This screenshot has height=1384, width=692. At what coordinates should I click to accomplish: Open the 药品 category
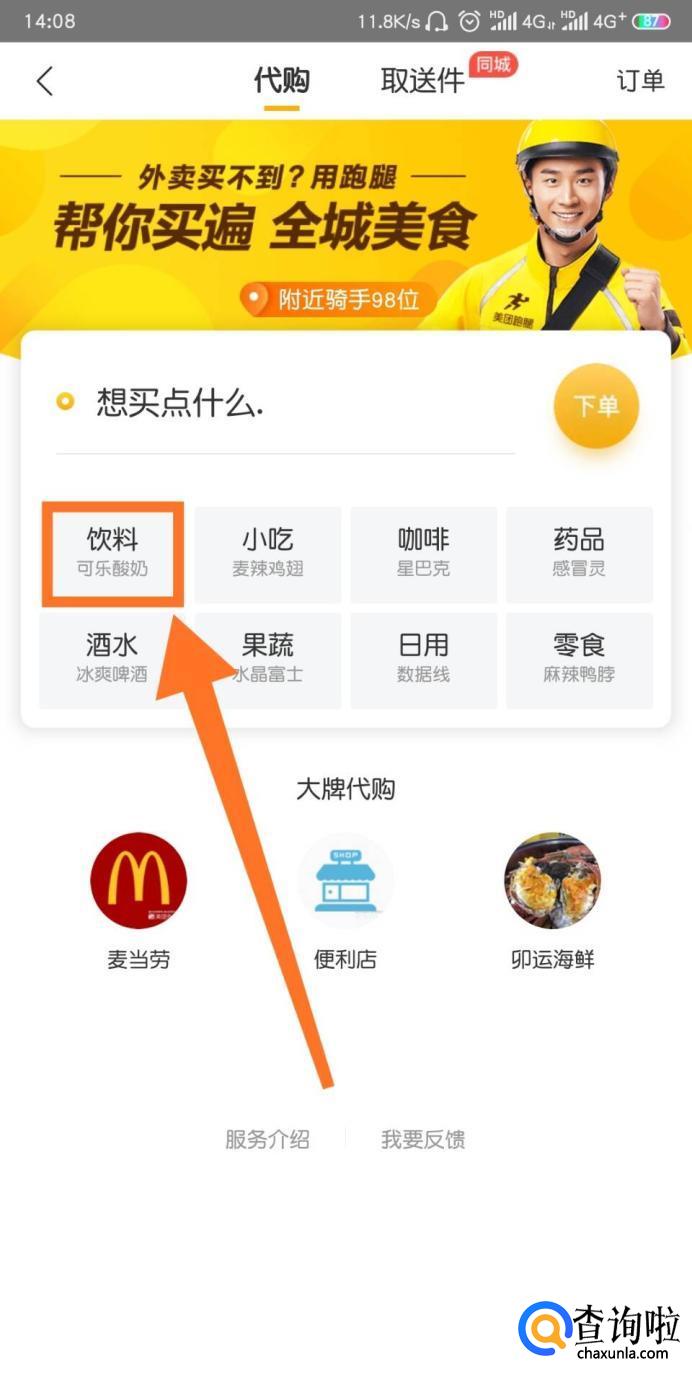pyautogui.click(x=579, y=553)
